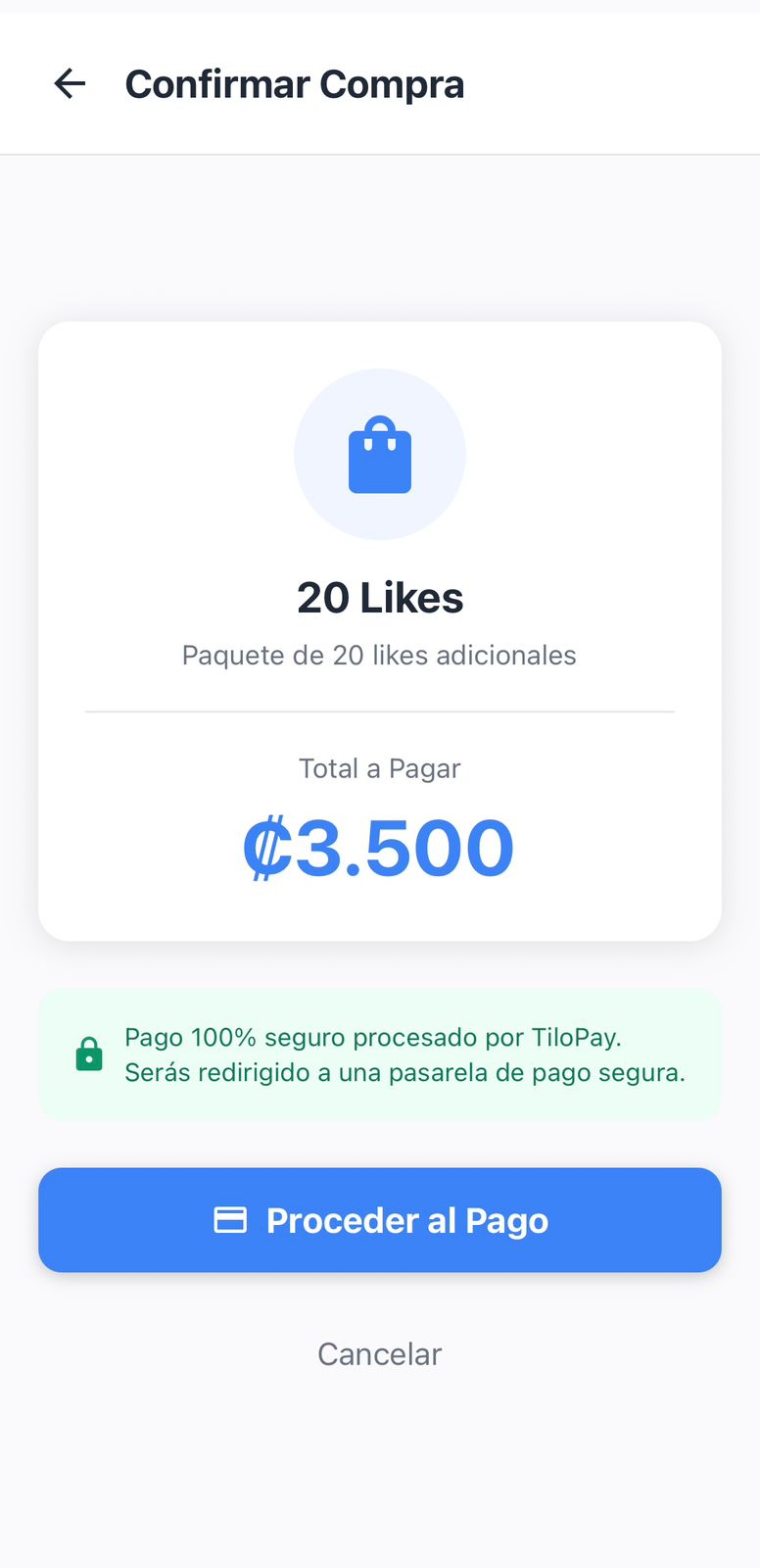This screenshot has height=1568, width=760.
Task: Cancel the purchase with Cancelar
Action: [x=380, y=1354]
